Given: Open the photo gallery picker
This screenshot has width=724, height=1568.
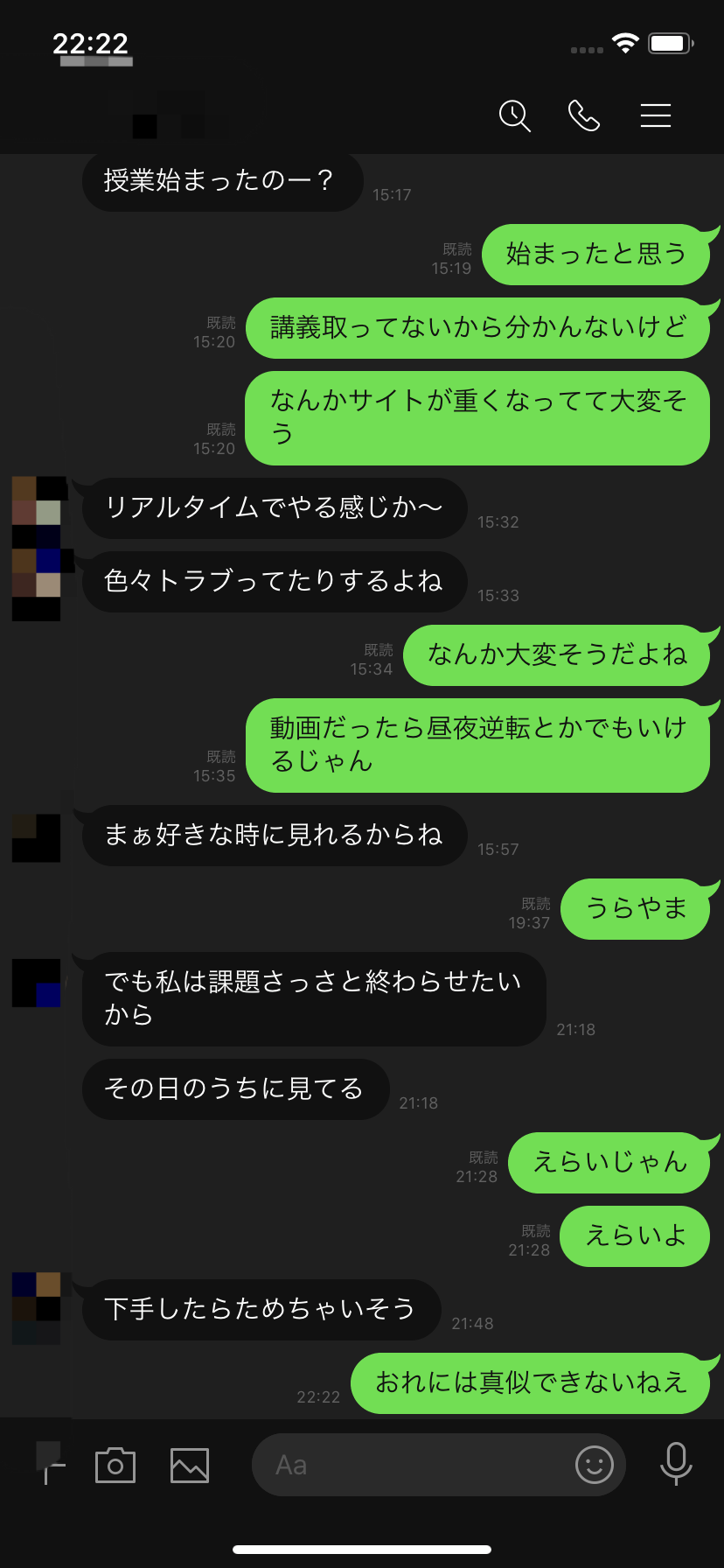Looking at the screenshot, I should pos(190,1466).
